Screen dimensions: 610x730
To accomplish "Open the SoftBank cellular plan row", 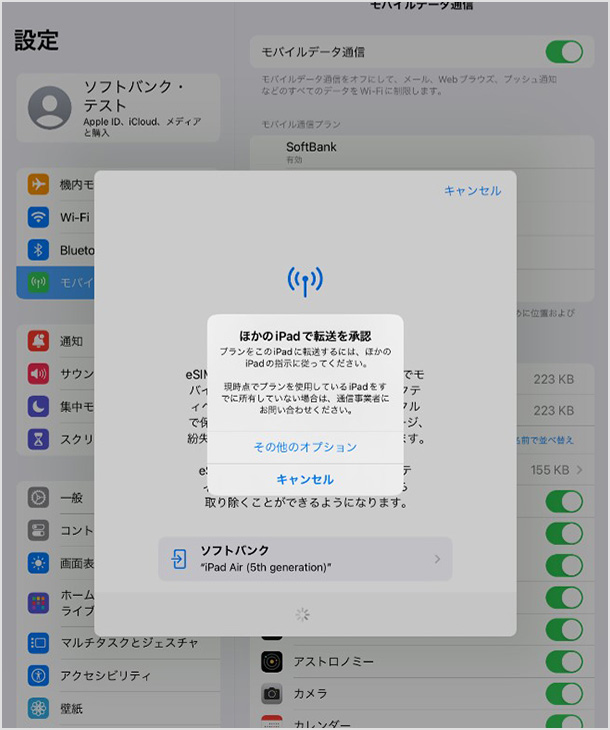I will (x=420, y=153).
